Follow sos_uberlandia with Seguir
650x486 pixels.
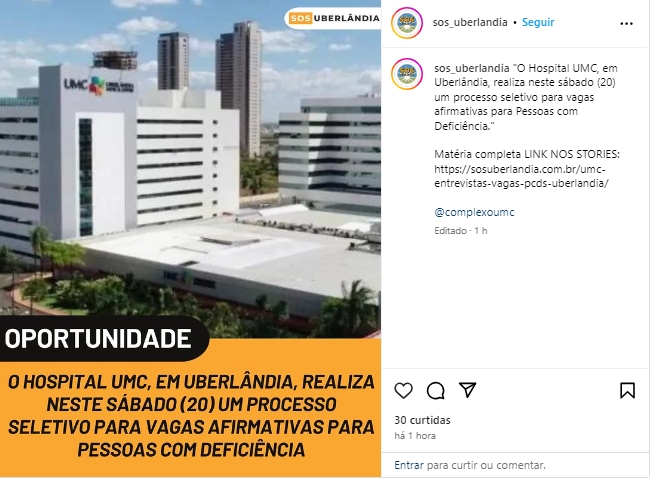(537, 22)
